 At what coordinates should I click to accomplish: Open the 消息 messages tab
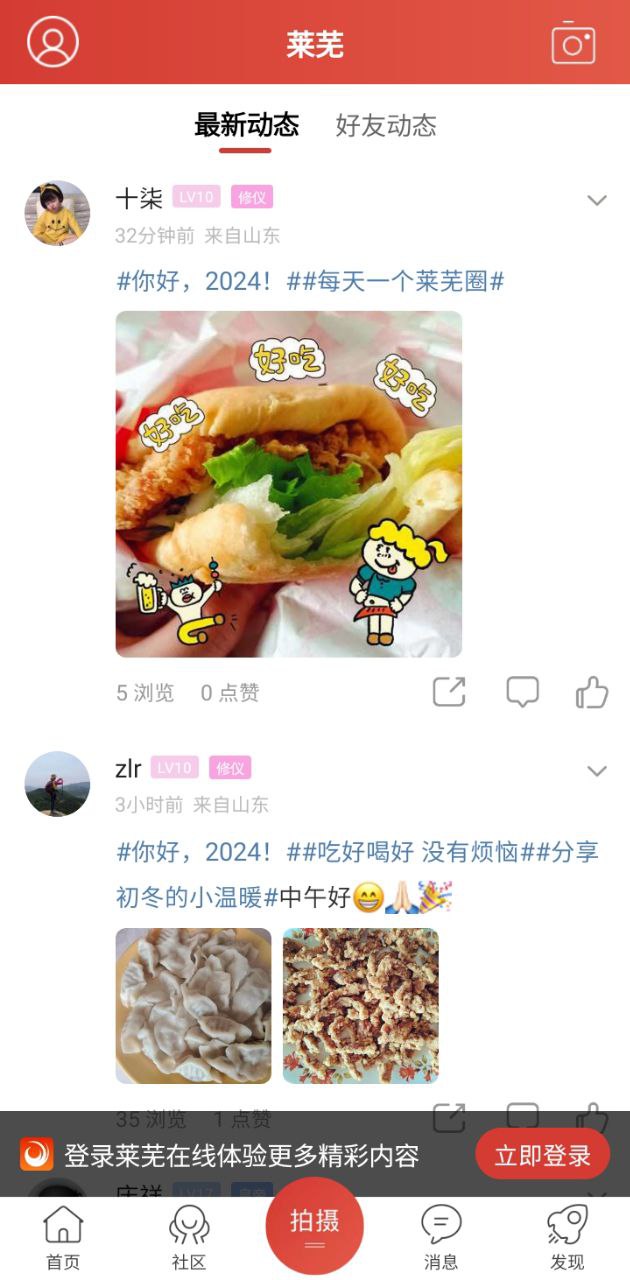pyautogui.click(x=441, y=1236)
